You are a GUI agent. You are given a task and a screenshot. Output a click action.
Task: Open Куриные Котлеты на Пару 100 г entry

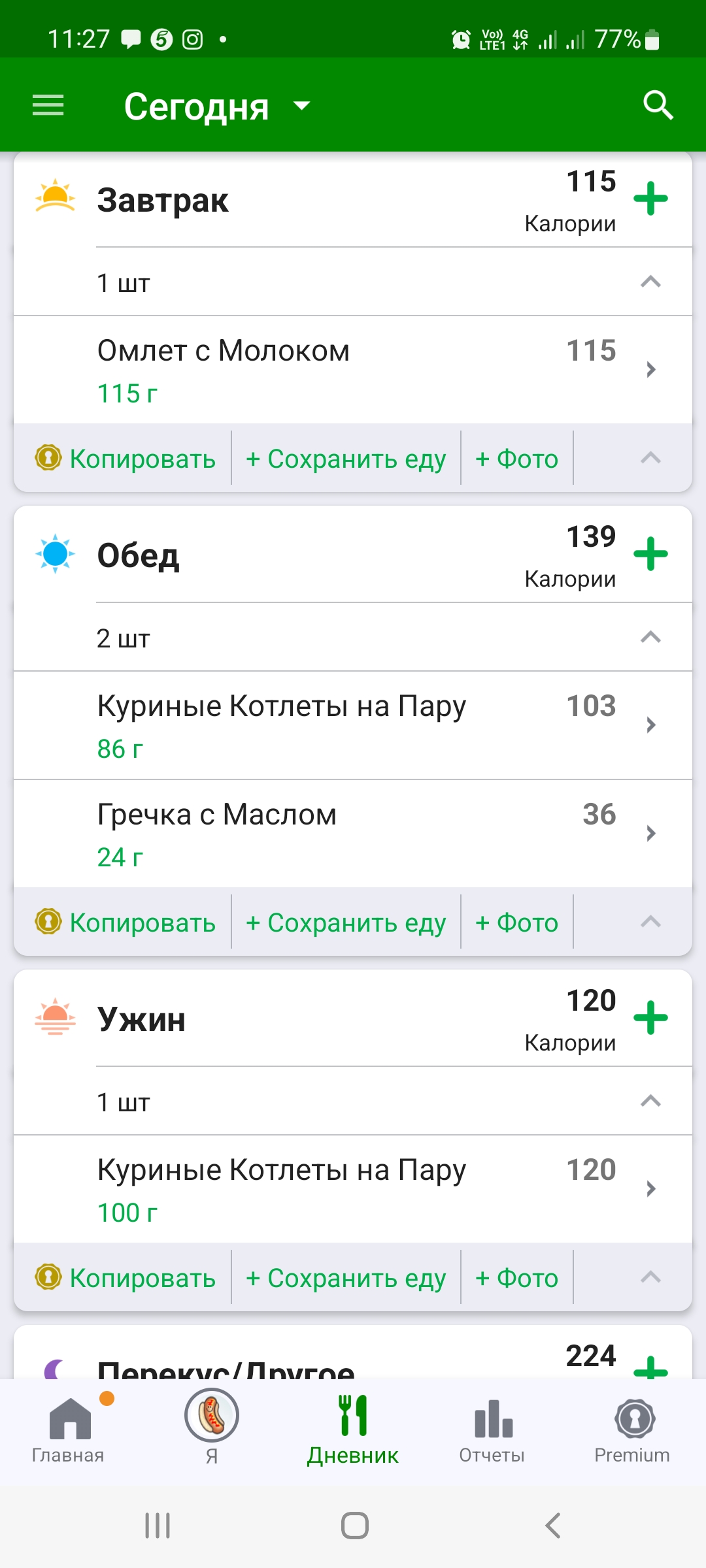point(353,1189)
